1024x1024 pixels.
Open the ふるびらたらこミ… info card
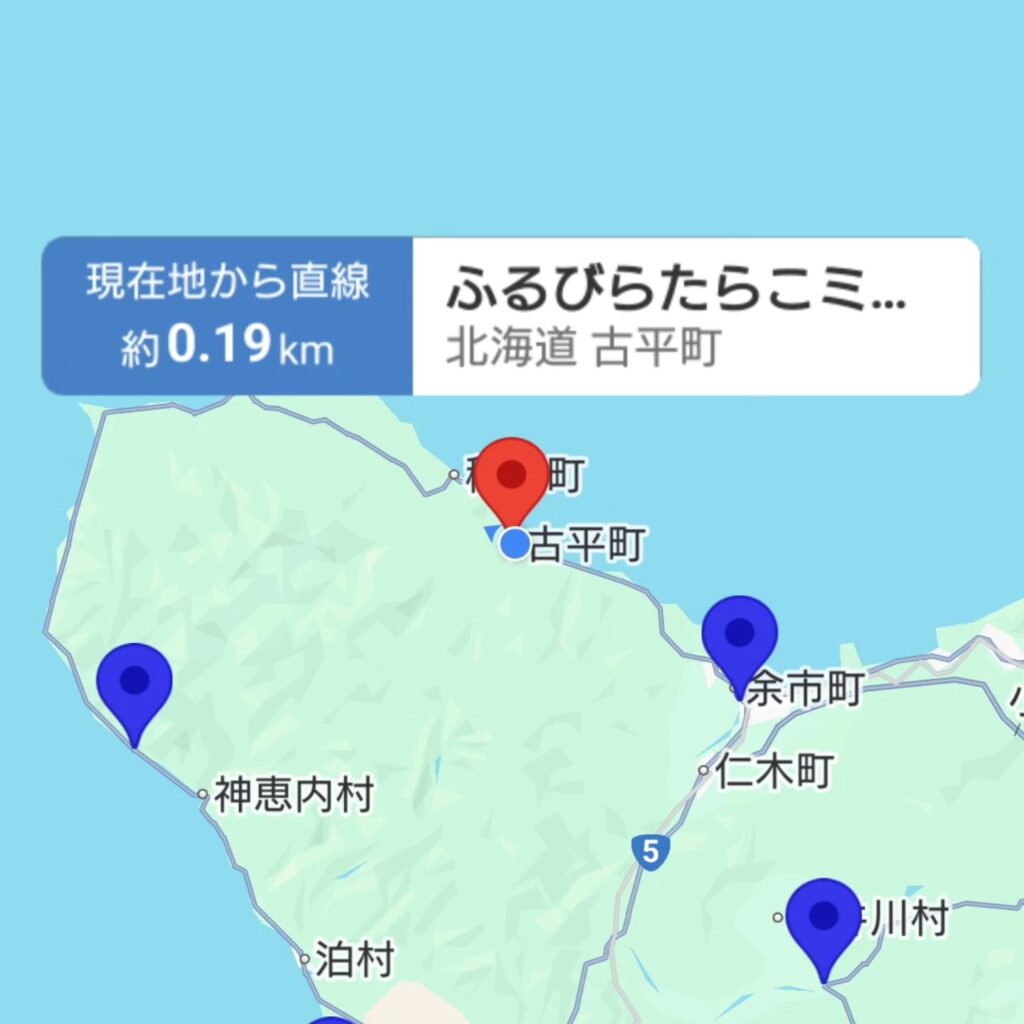coord(695,316)
